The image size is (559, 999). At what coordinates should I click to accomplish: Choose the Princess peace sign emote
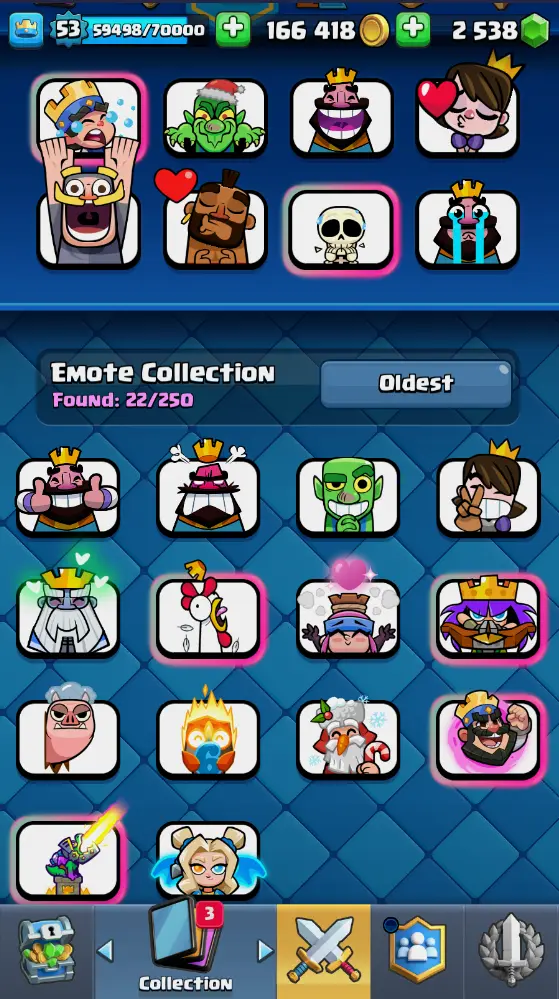[x=488, y=491]
